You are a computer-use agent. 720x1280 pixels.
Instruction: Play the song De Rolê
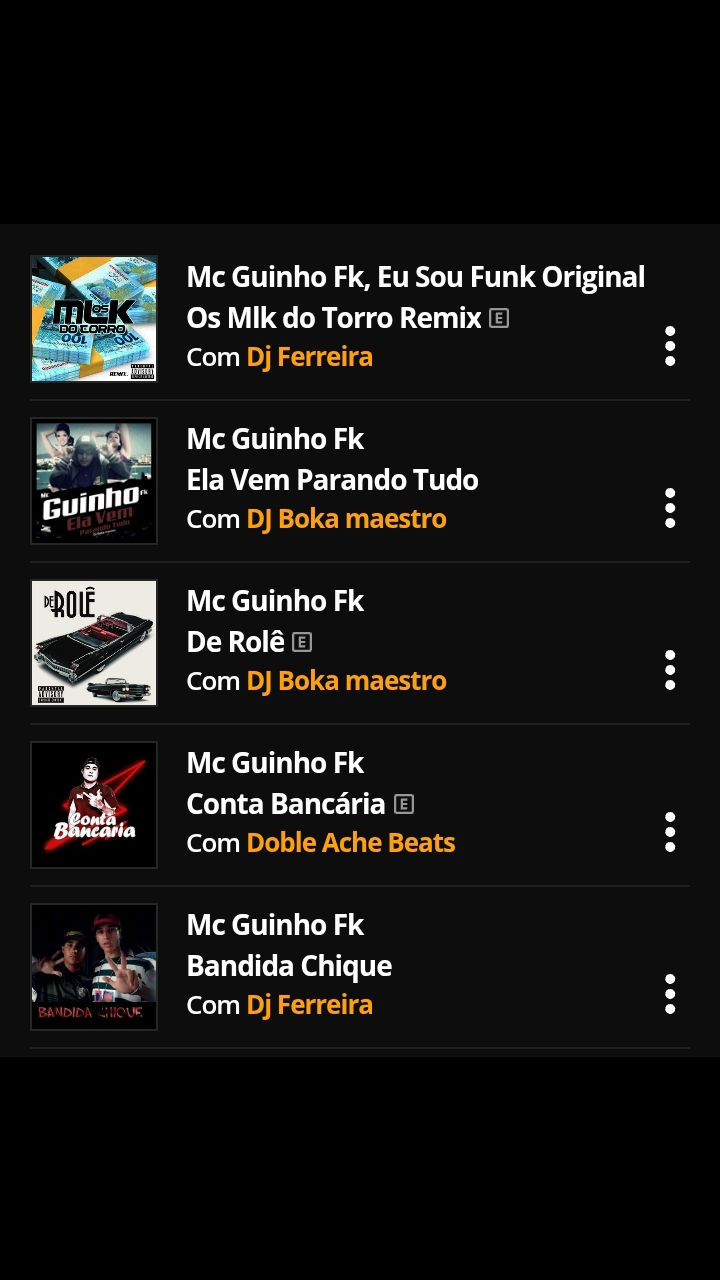coord(235,641)
